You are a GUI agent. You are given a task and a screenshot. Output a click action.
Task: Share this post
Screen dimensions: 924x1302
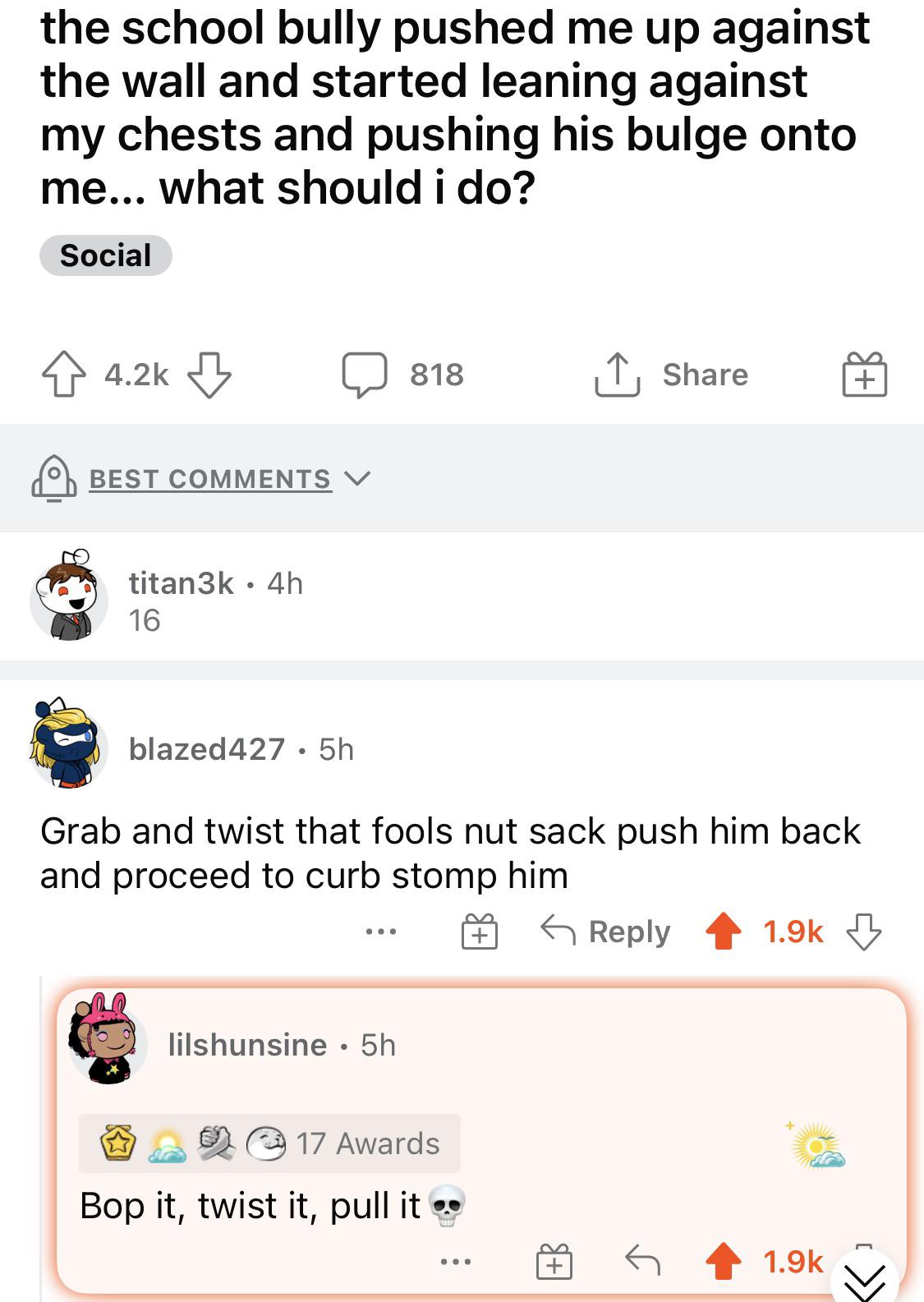[672, 375]
